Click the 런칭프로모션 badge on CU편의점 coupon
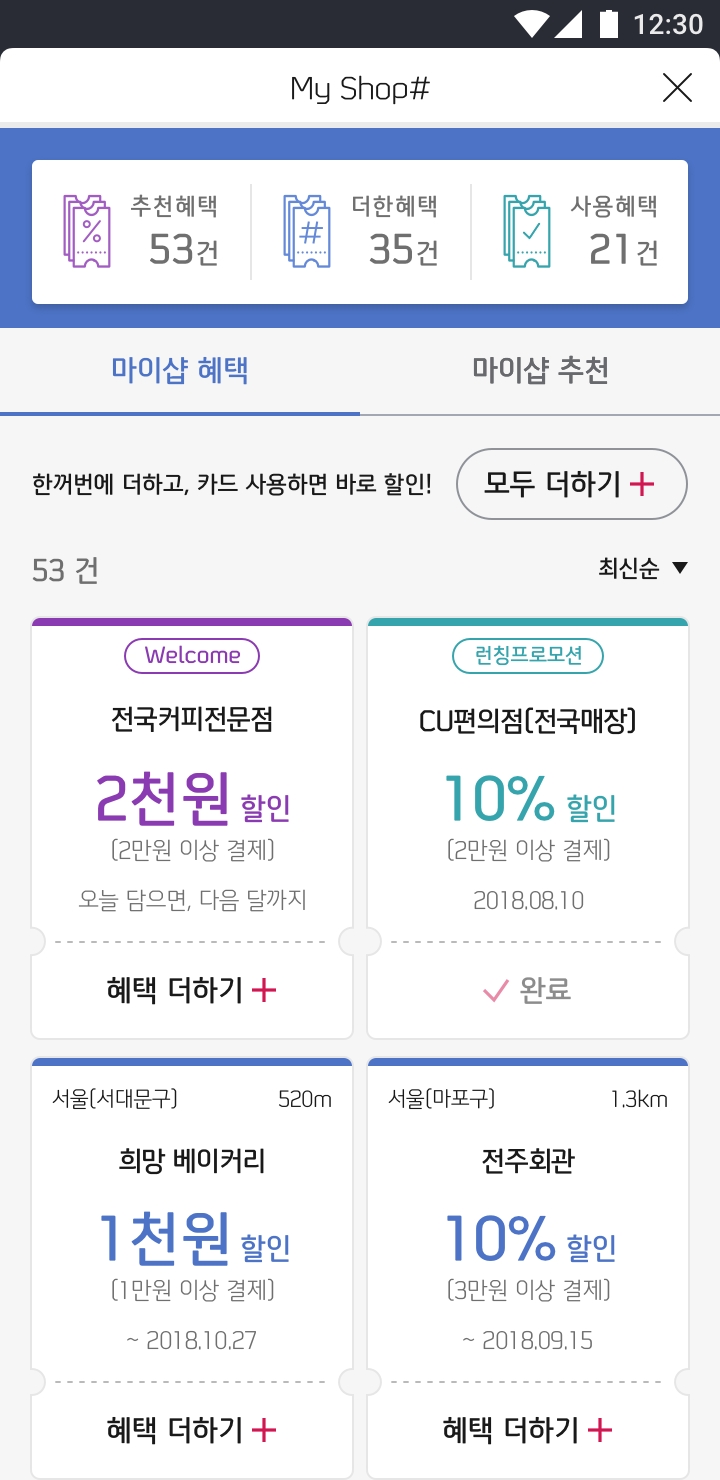The image size is (720, 1480). pos(527,656)
